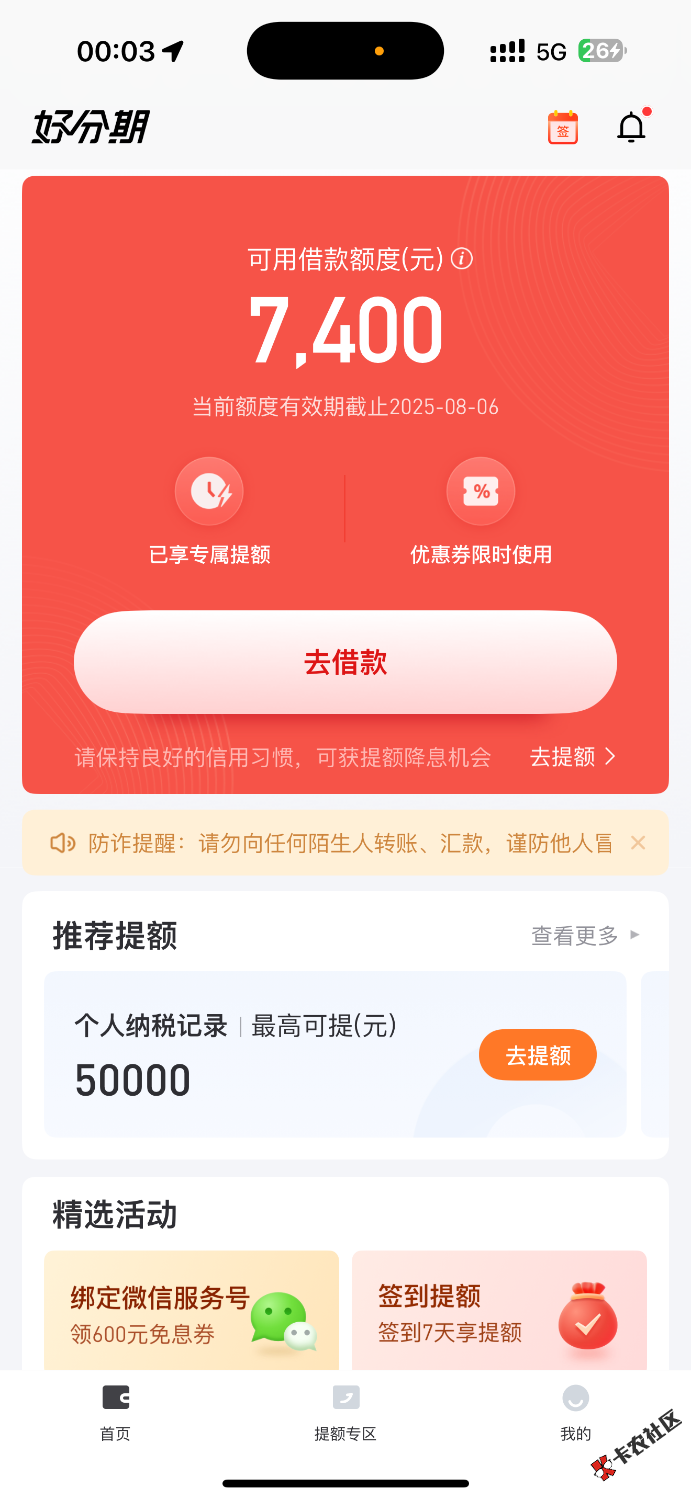
Task: Open the 签到提额 activity card
Action: (499, 1312)
